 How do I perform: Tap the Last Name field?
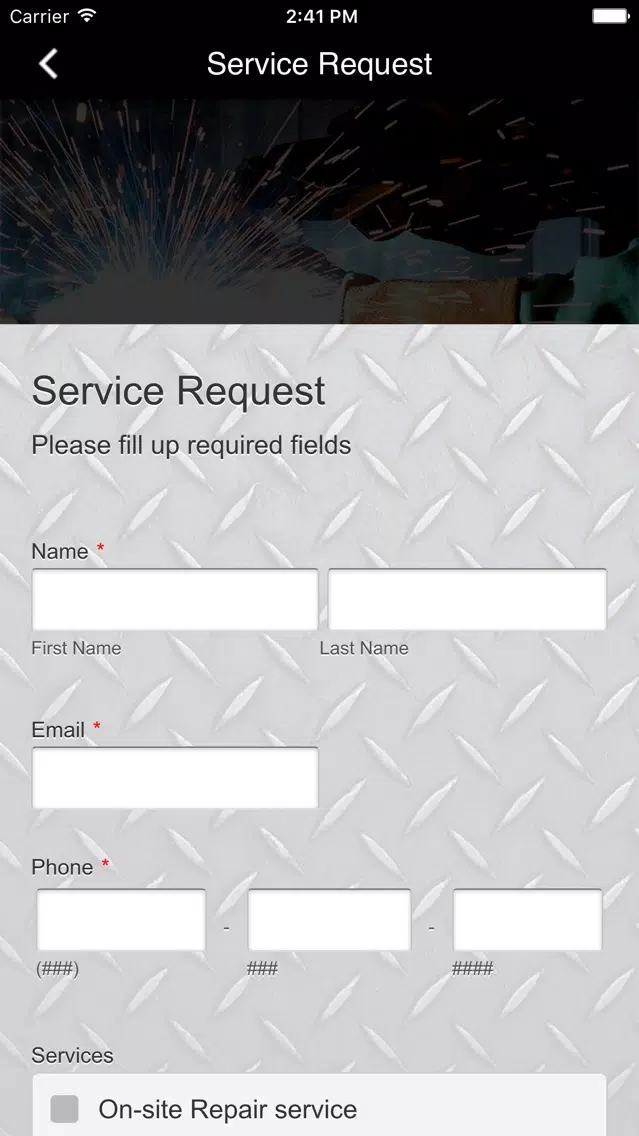[x=467, y=599]
